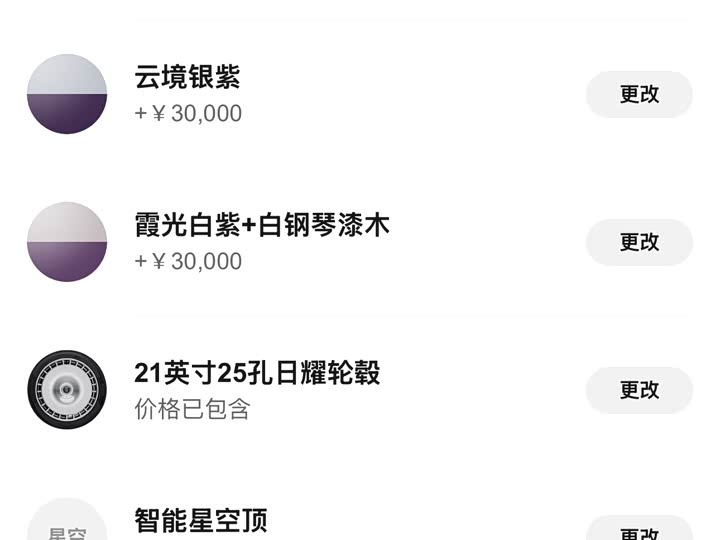720x540 pixels.
Task: Modify the 21英寸25孔日耀轮毂 wheel selection
Action: [x=639, y=390]
